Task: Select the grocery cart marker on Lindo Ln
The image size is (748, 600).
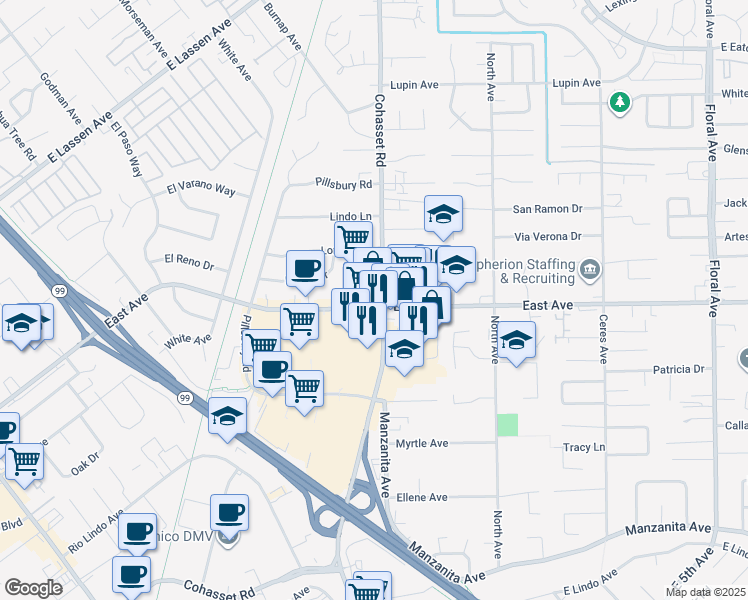Action: click(353, 240)
